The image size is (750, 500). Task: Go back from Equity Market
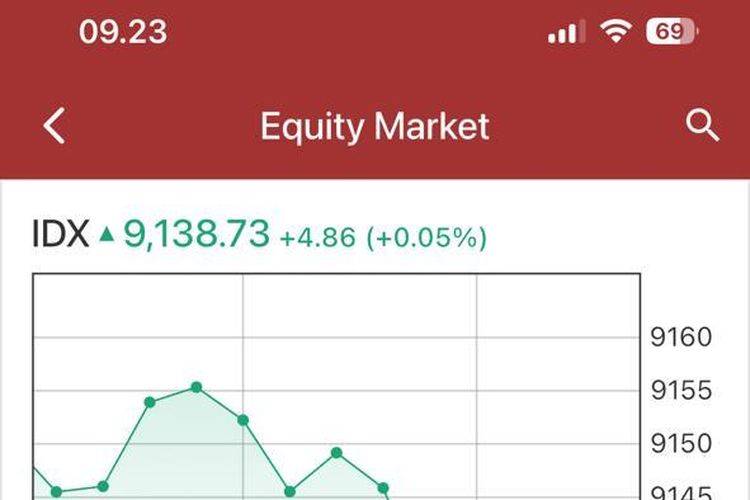(55, 127)
